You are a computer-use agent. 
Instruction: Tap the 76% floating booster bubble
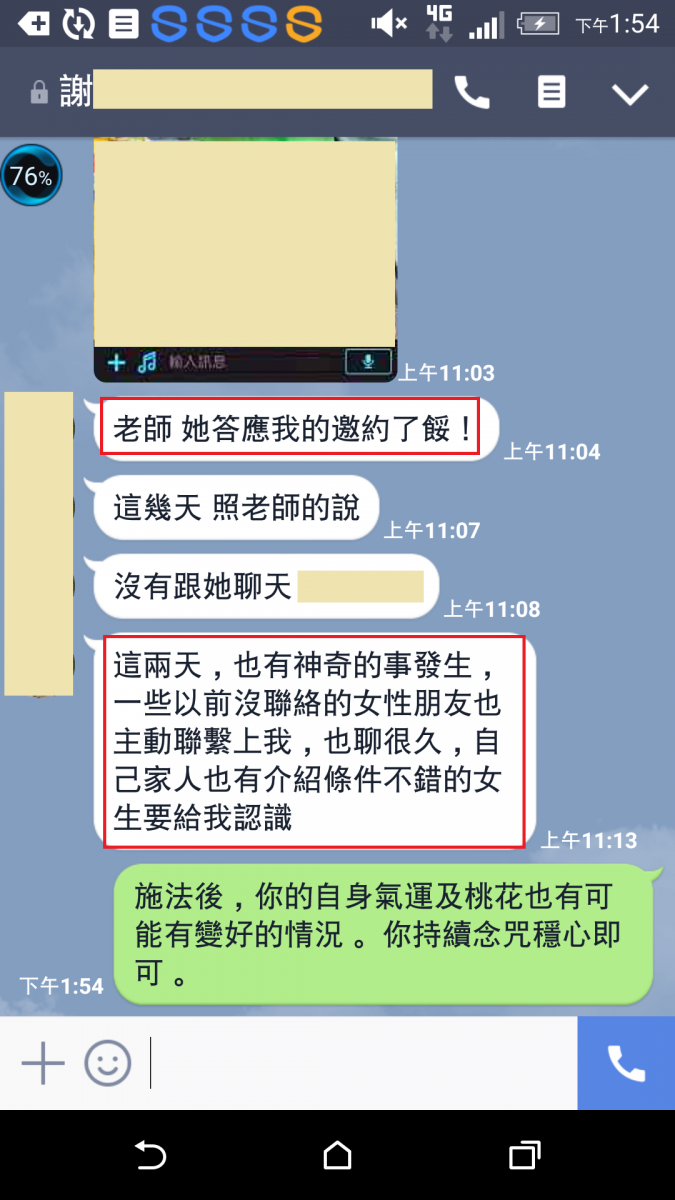31,177
